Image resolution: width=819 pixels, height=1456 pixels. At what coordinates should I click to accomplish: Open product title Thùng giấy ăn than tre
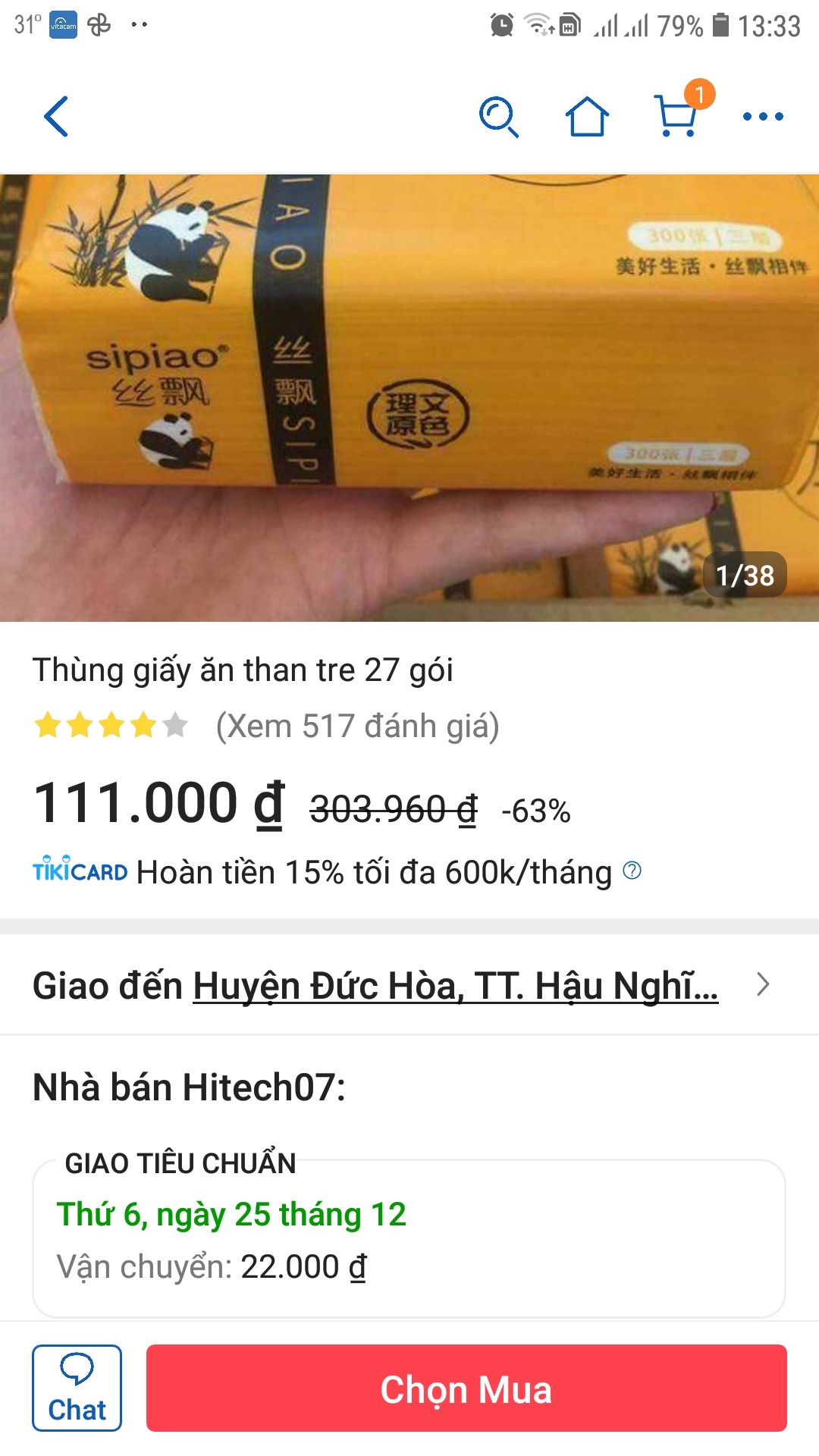(x=243, y=670)
